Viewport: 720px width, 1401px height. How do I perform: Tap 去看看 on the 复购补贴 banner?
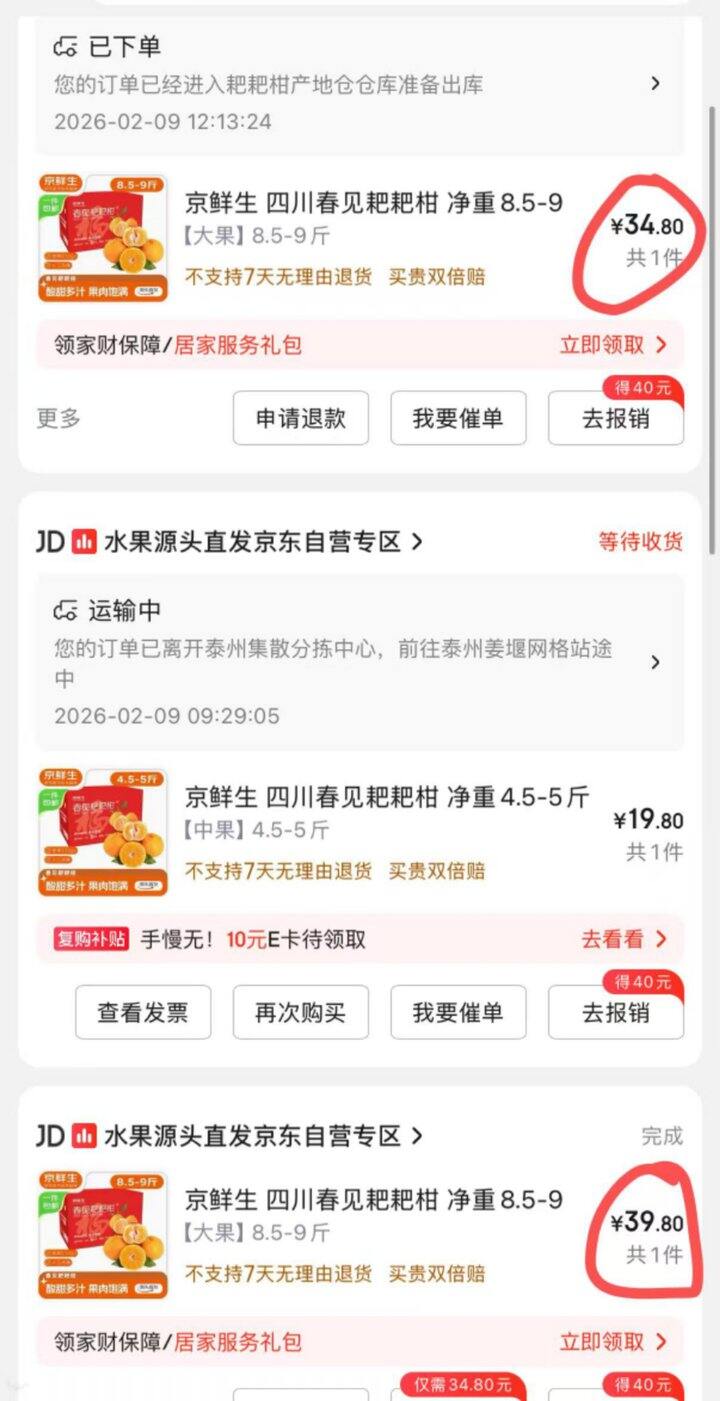(x=623, y=939)
